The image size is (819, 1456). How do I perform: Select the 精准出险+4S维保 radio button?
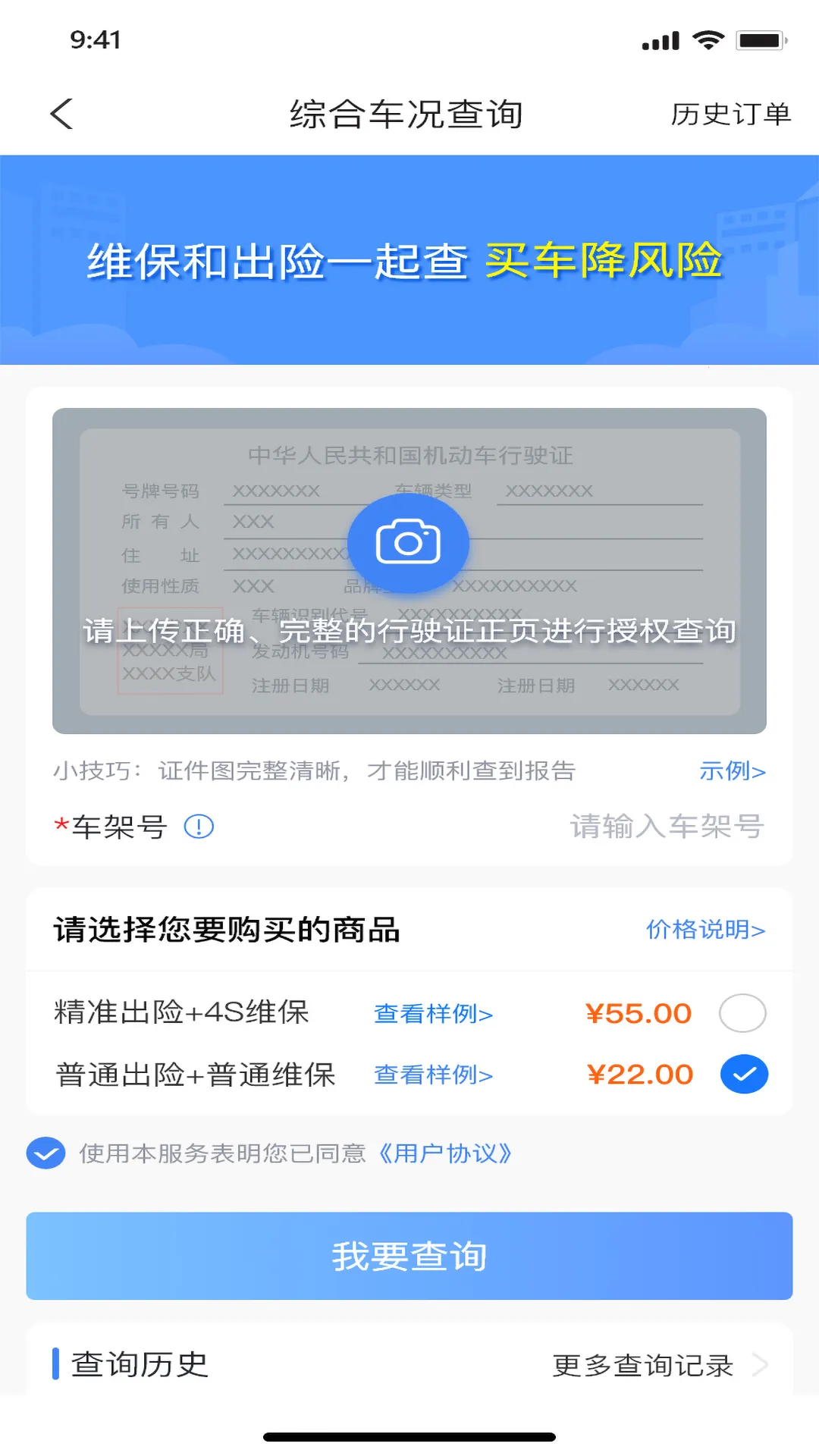point(743,1012)
